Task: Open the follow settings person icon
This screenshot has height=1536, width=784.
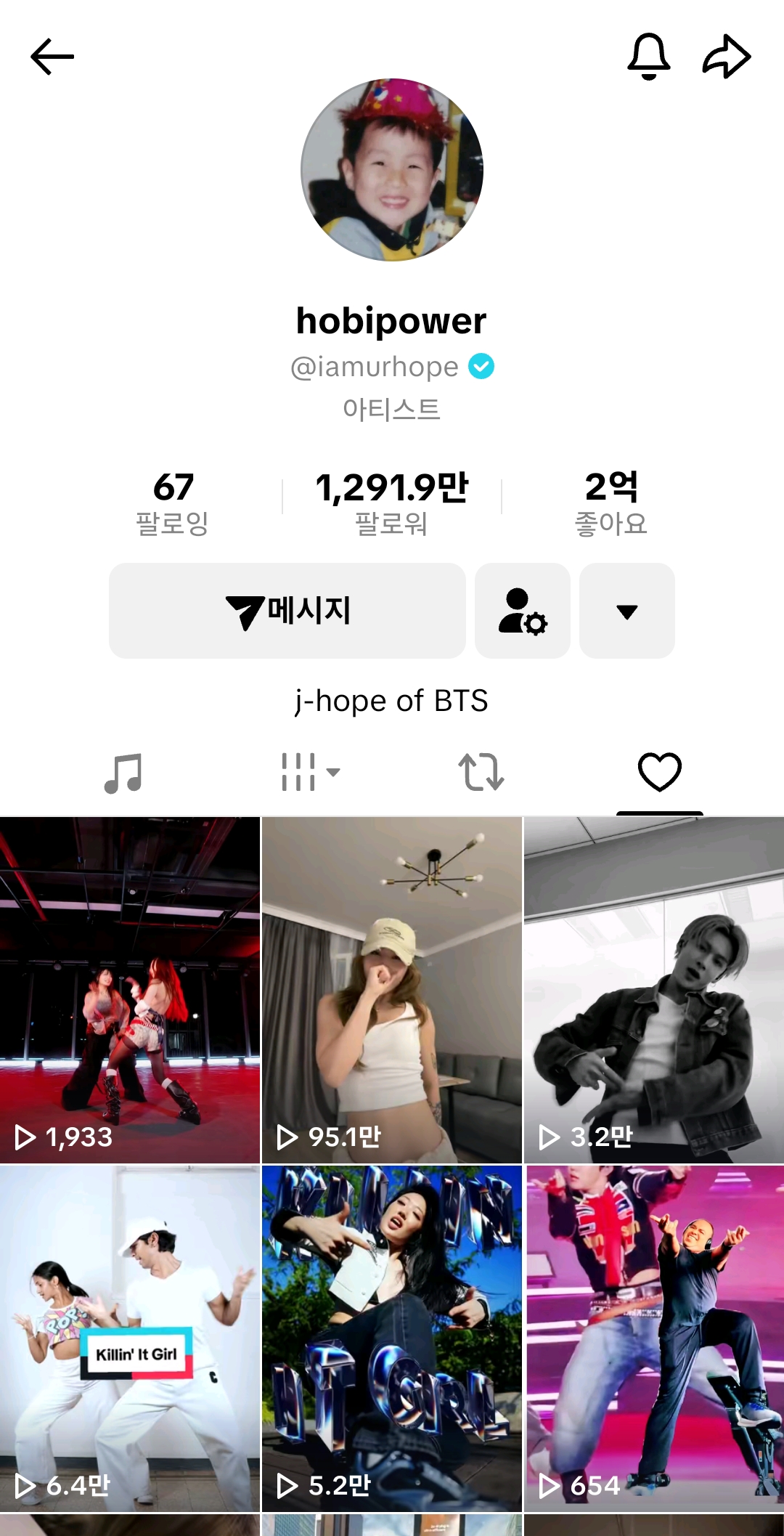Action: coord(523,611)
